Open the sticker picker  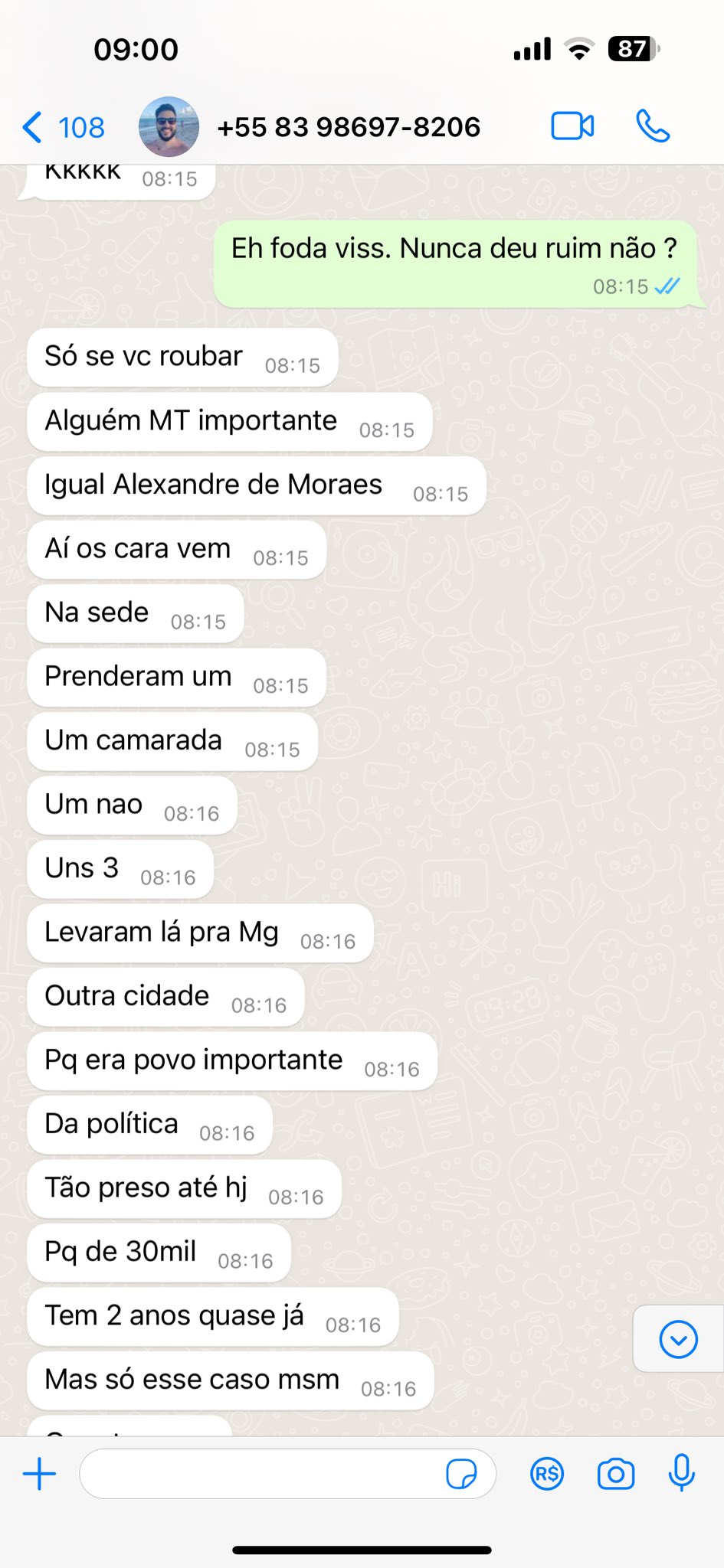coord(461,1474)
